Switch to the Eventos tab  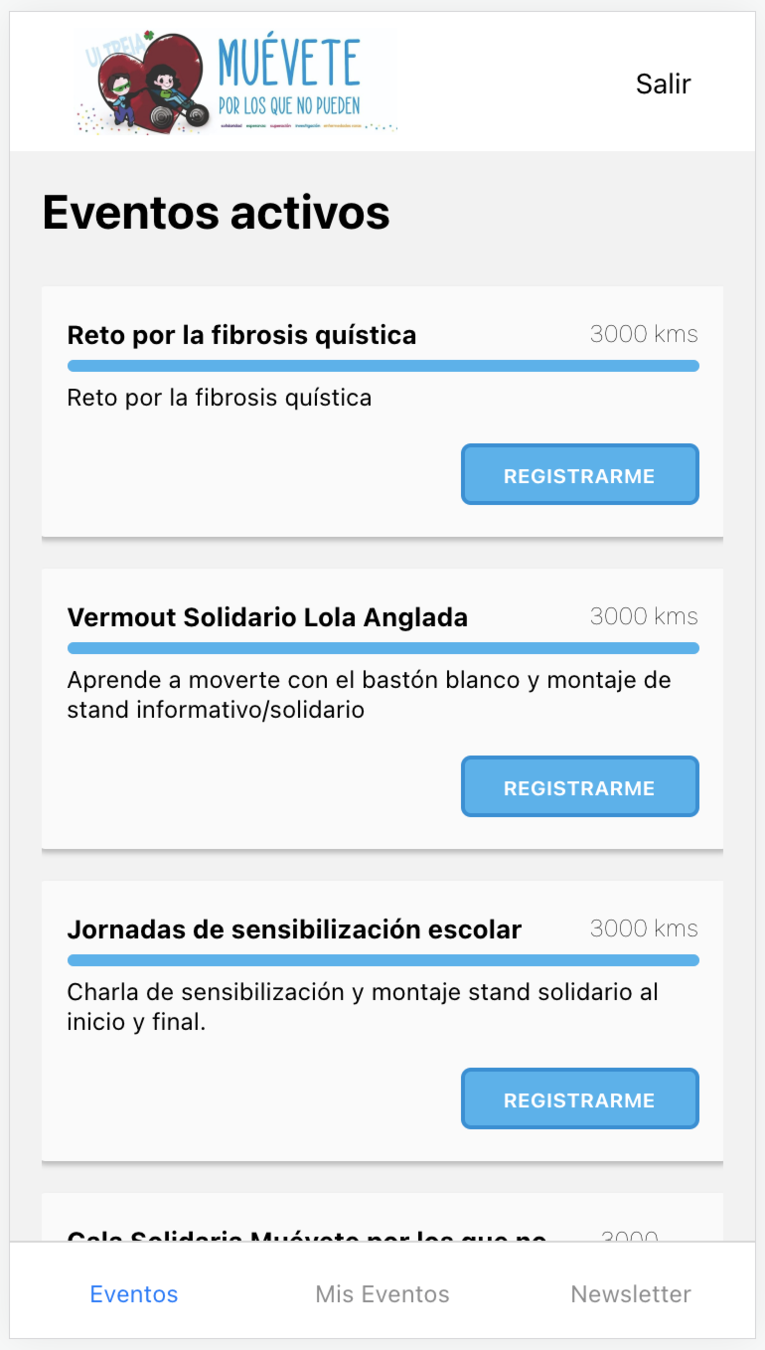point(134,1294)
